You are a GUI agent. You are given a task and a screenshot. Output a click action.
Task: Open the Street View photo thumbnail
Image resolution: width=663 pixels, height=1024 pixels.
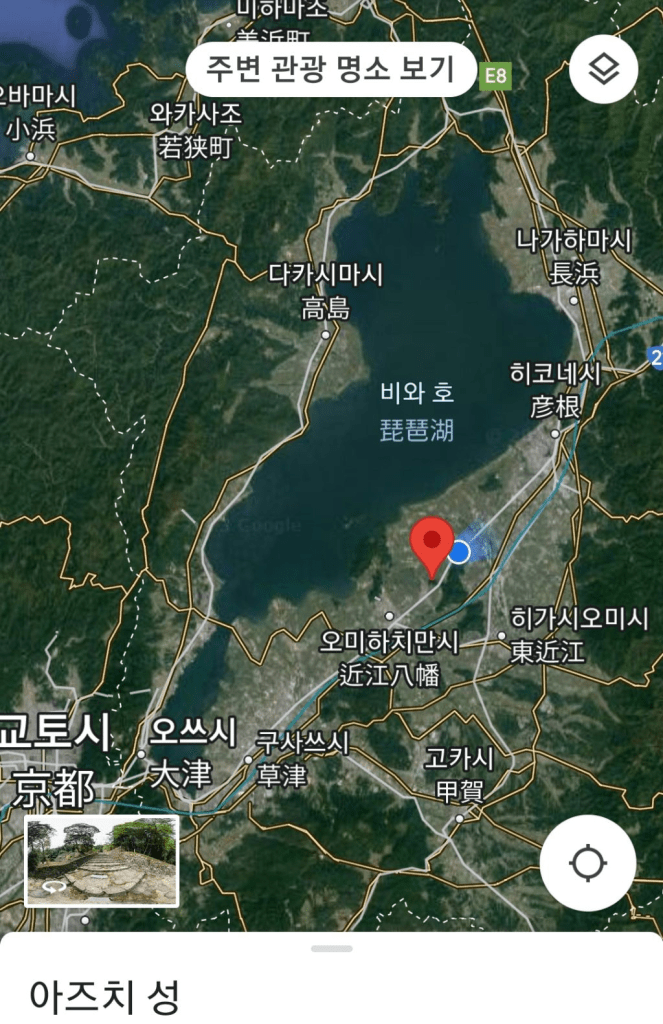[x=101, y=860]
